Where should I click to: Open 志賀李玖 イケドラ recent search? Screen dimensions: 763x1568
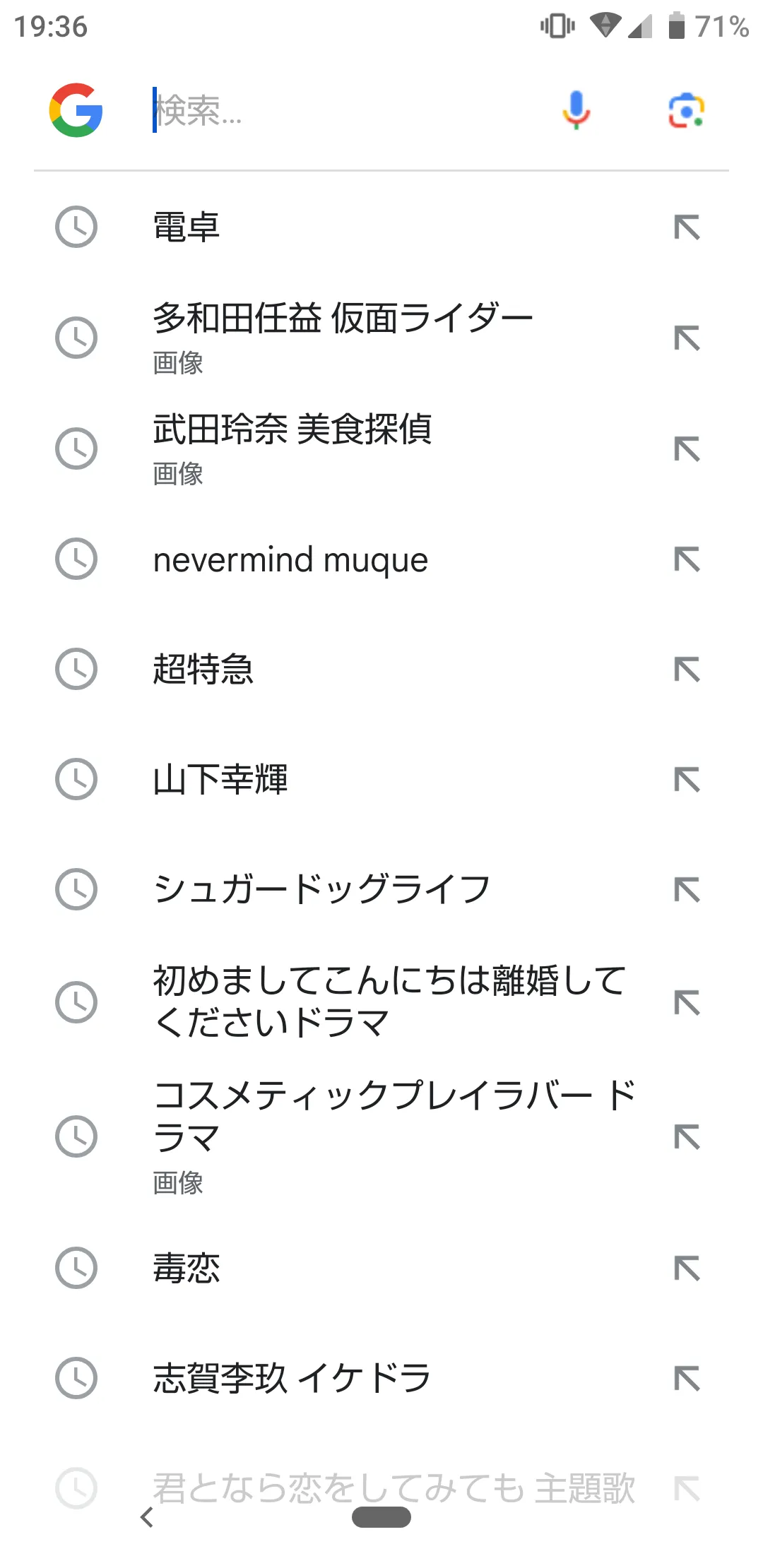[x=381, y=1379]
